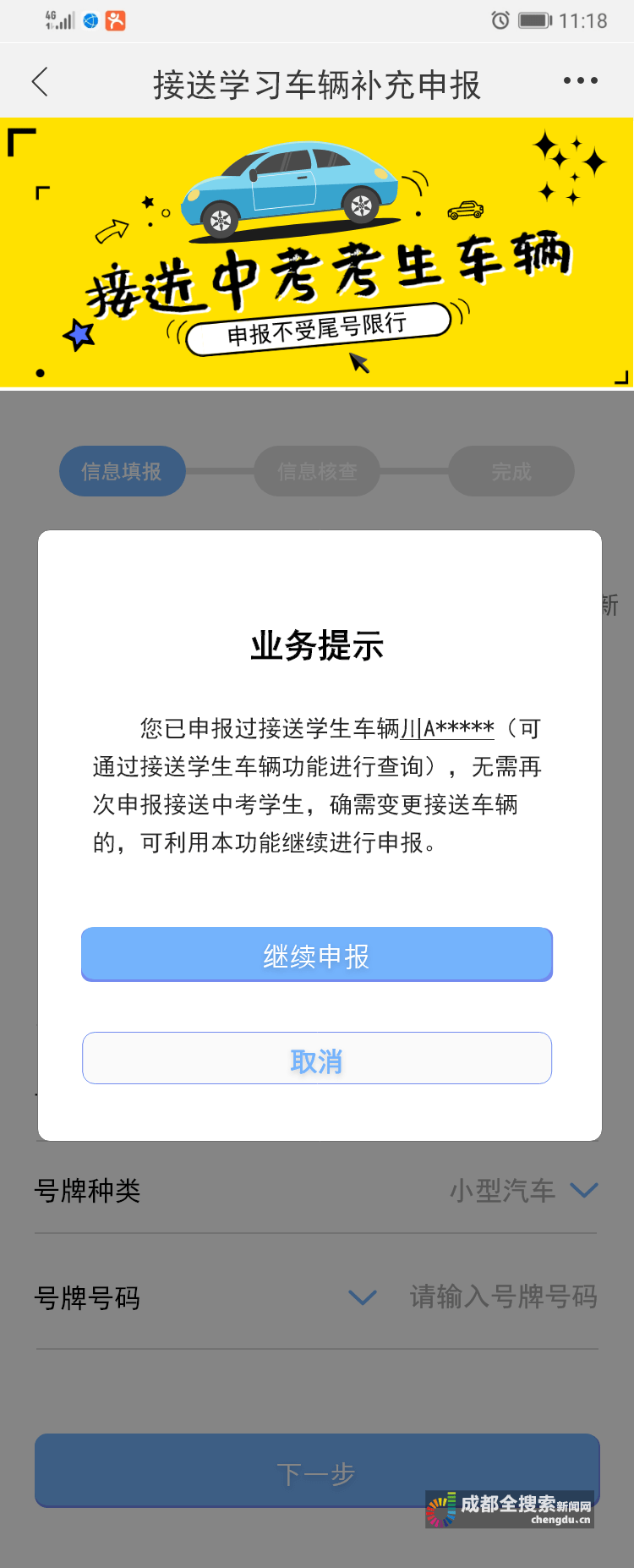Select the 完成 step indicator

[511, 471]
